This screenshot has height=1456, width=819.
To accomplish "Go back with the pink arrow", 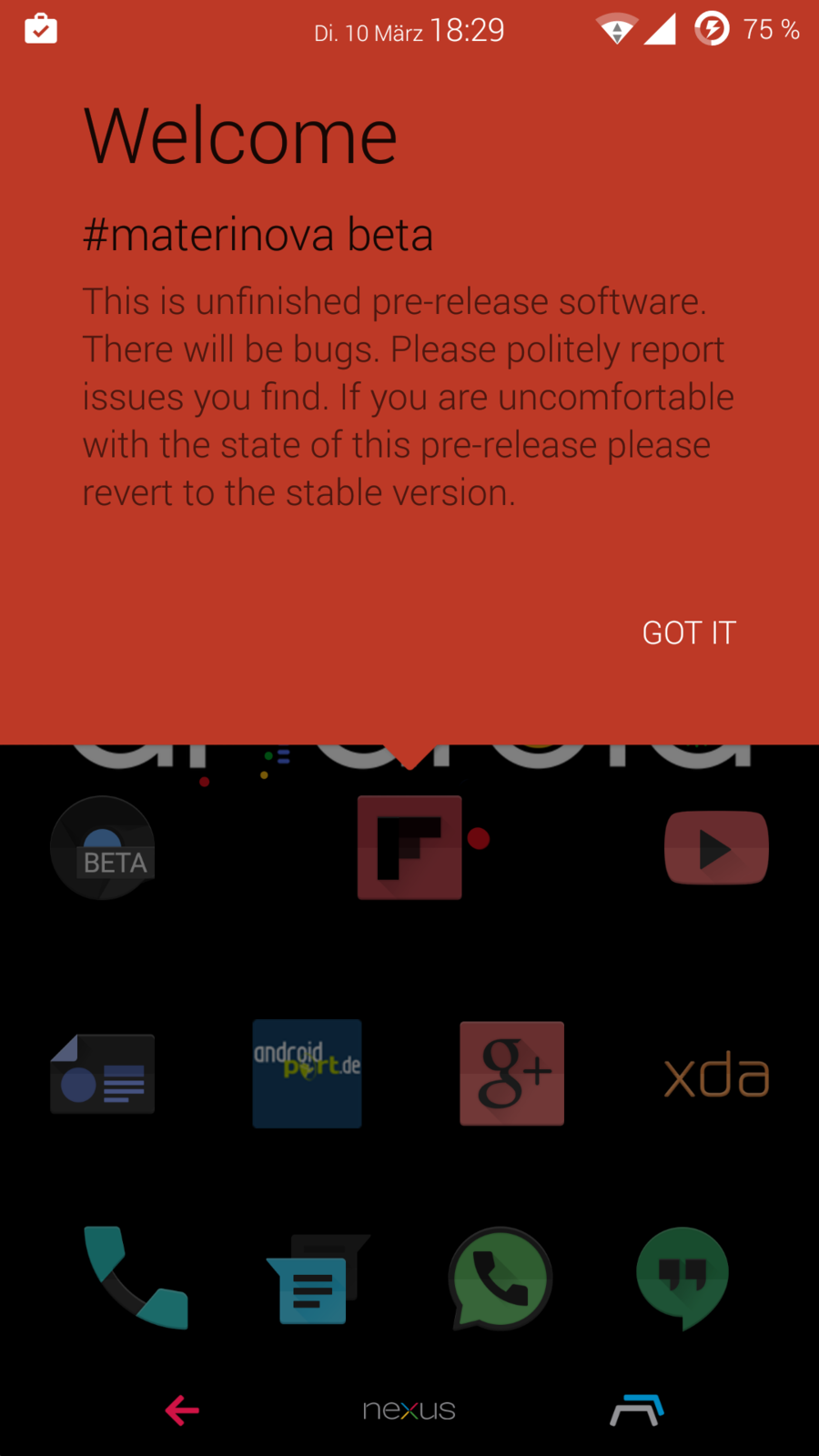I will (x=182, y=1410).
